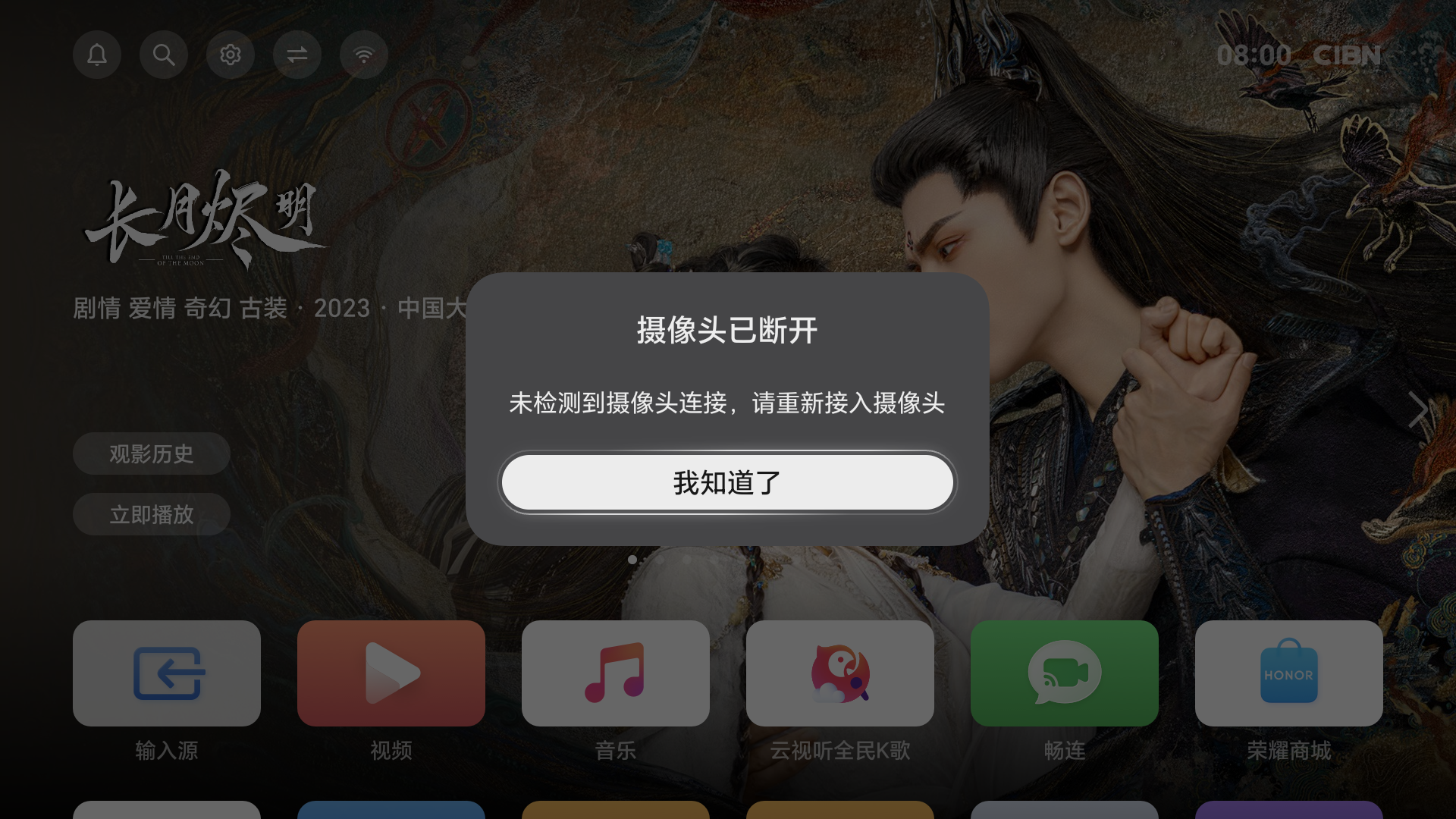Launch the 视频 video app
Viewport: 1456px width, 819px height.
(391, 673)
